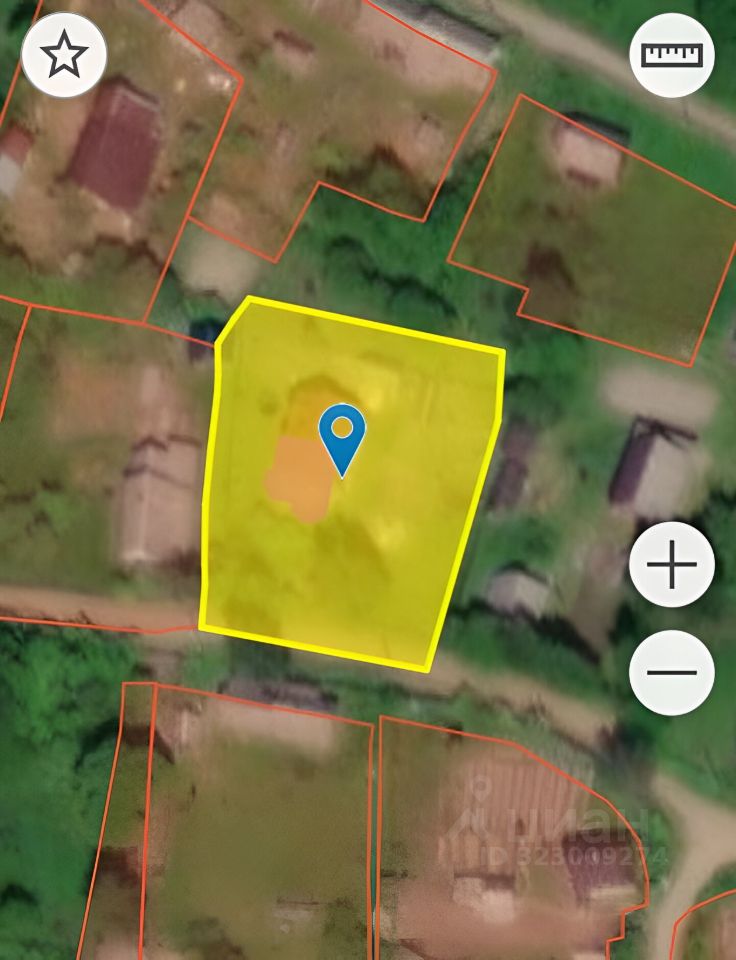Screen dimensions: 736x960
Task: Zoom in on the map
Action: click(x=672, y=566)
